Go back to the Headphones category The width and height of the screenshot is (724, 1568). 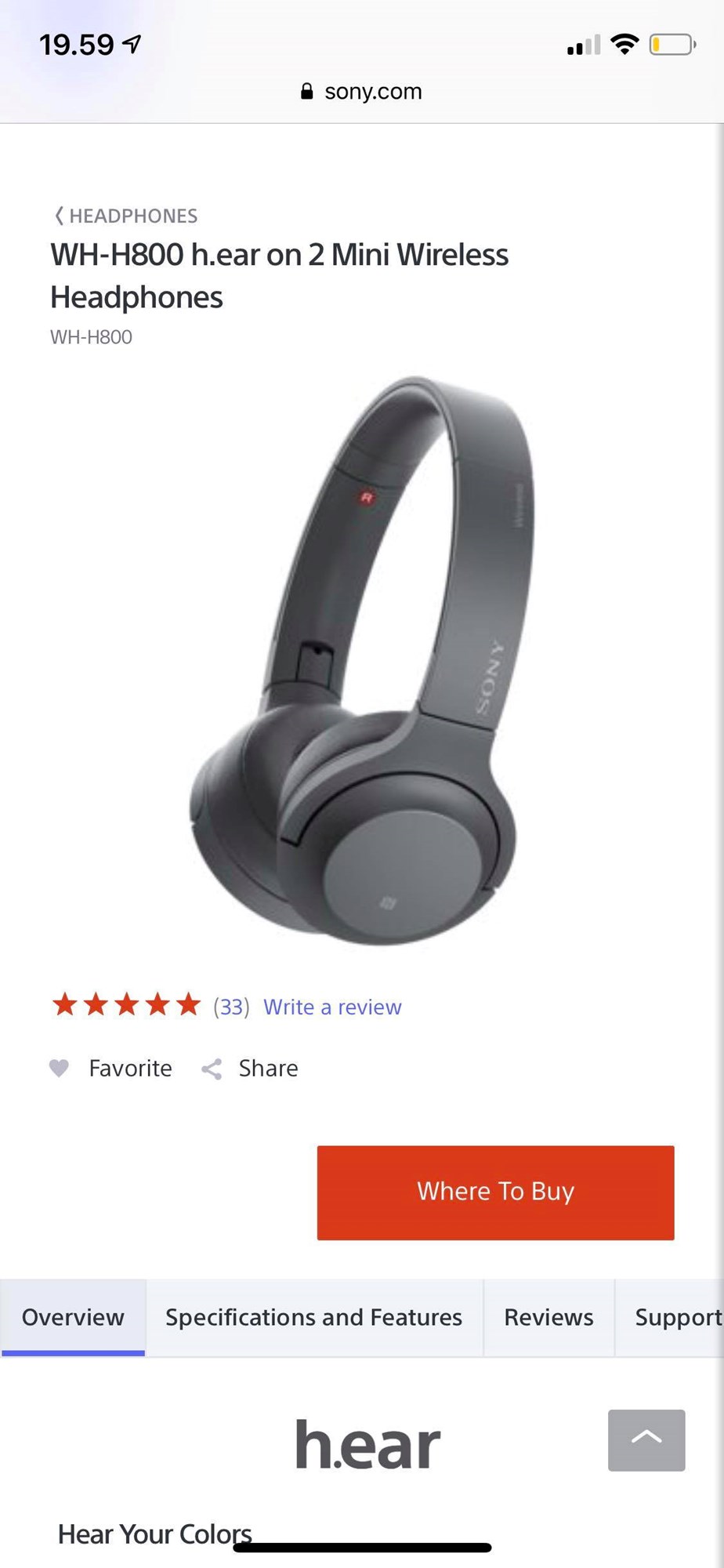[125, 216]
